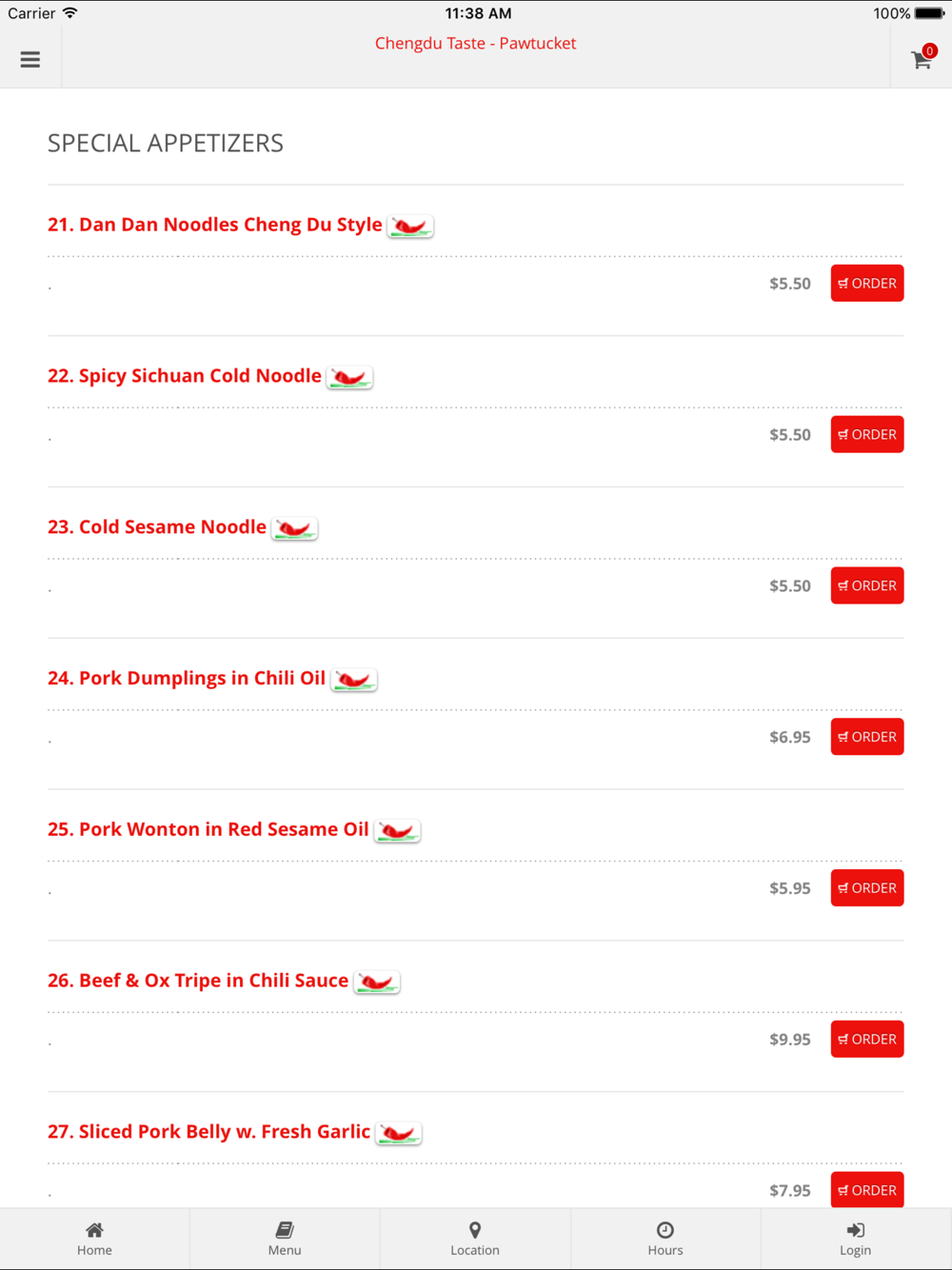This screenshot has height=1270, width=952.
Task: Open the Login tab
Action: tap(855, 1239)
